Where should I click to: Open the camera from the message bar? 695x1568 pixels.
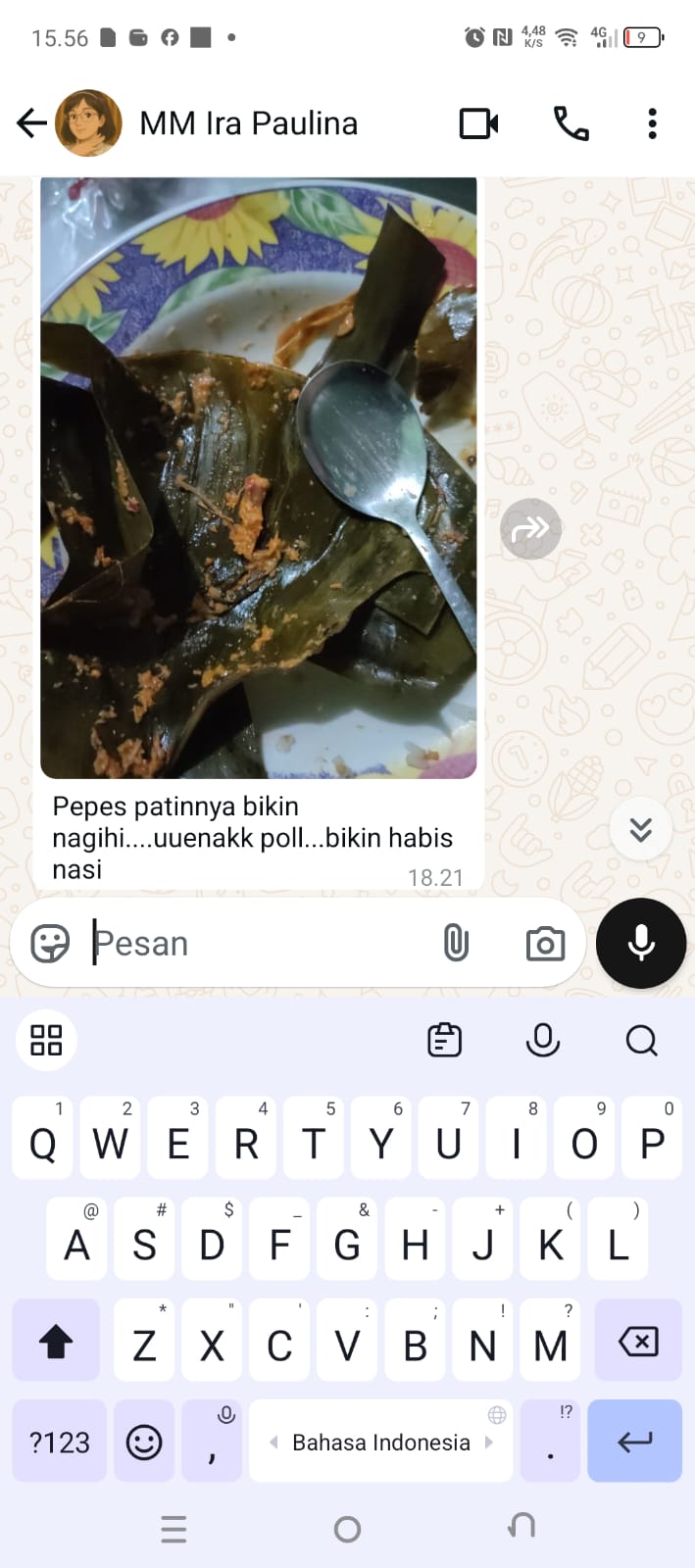(545, 944)
